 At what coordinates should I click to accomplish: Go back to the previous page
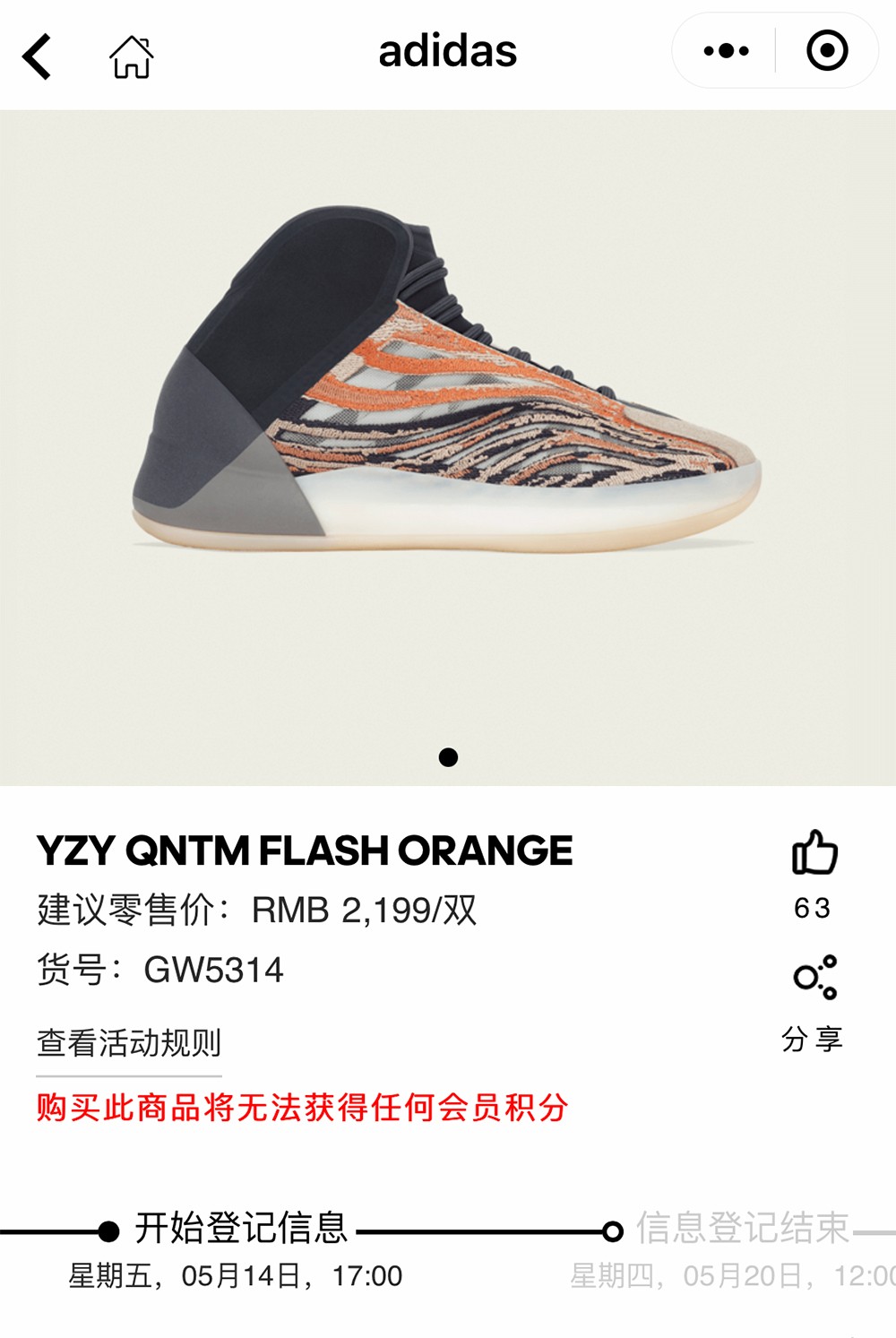click(38, 56)
